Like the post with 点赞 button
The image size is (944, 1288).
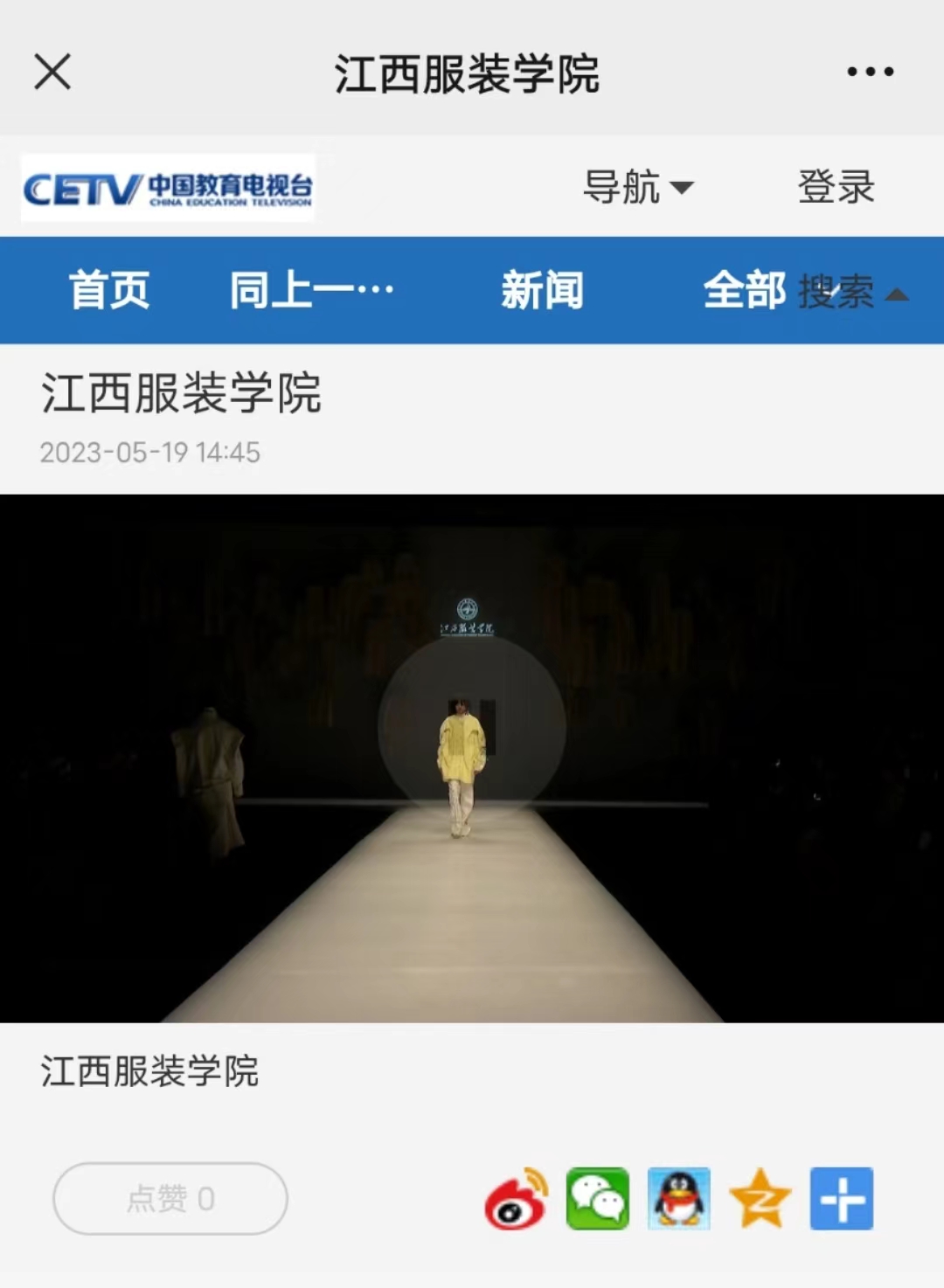point(170,1198)
